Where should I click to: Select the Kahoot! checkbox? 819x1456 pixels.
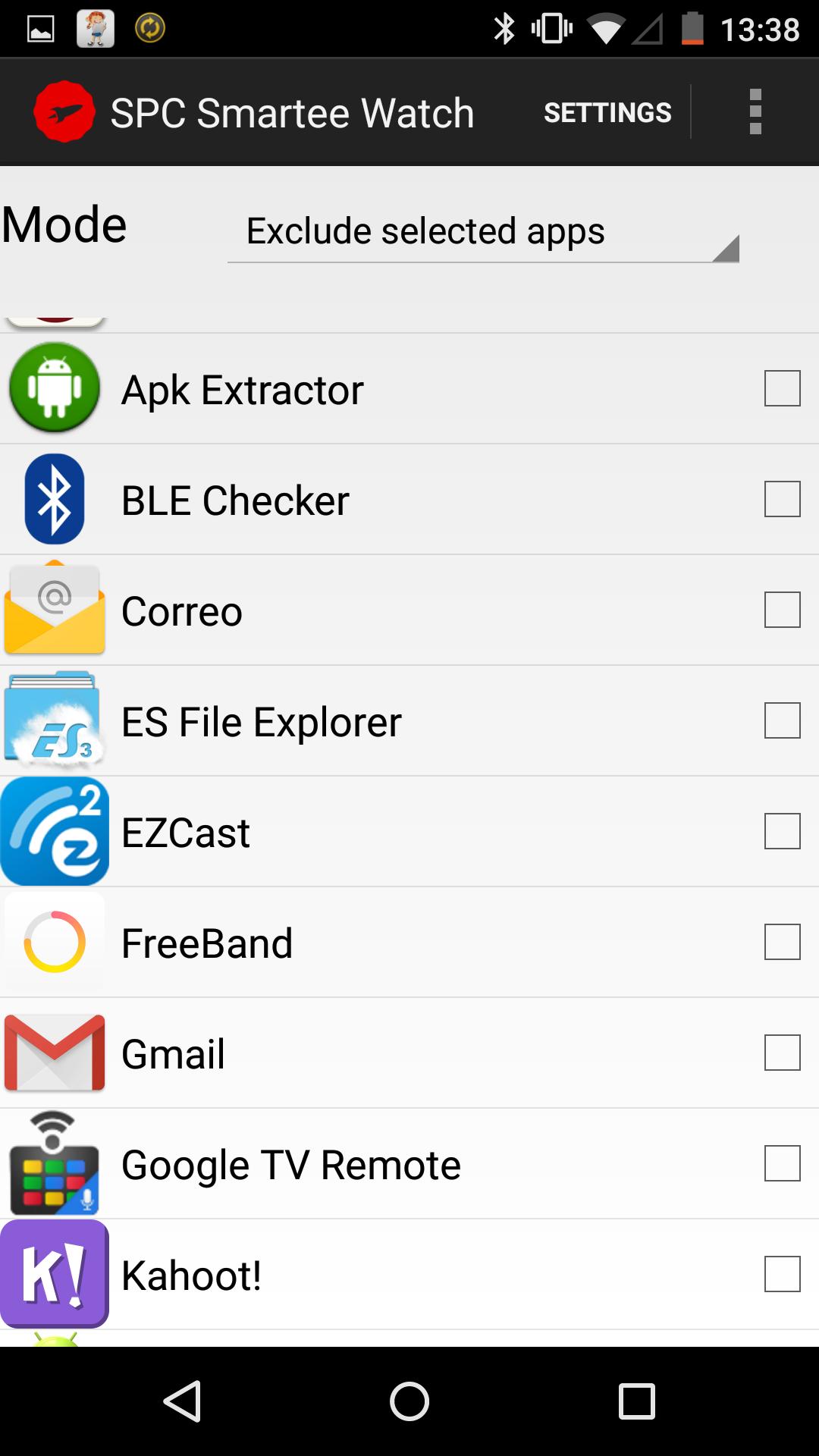coord(782,1274)
